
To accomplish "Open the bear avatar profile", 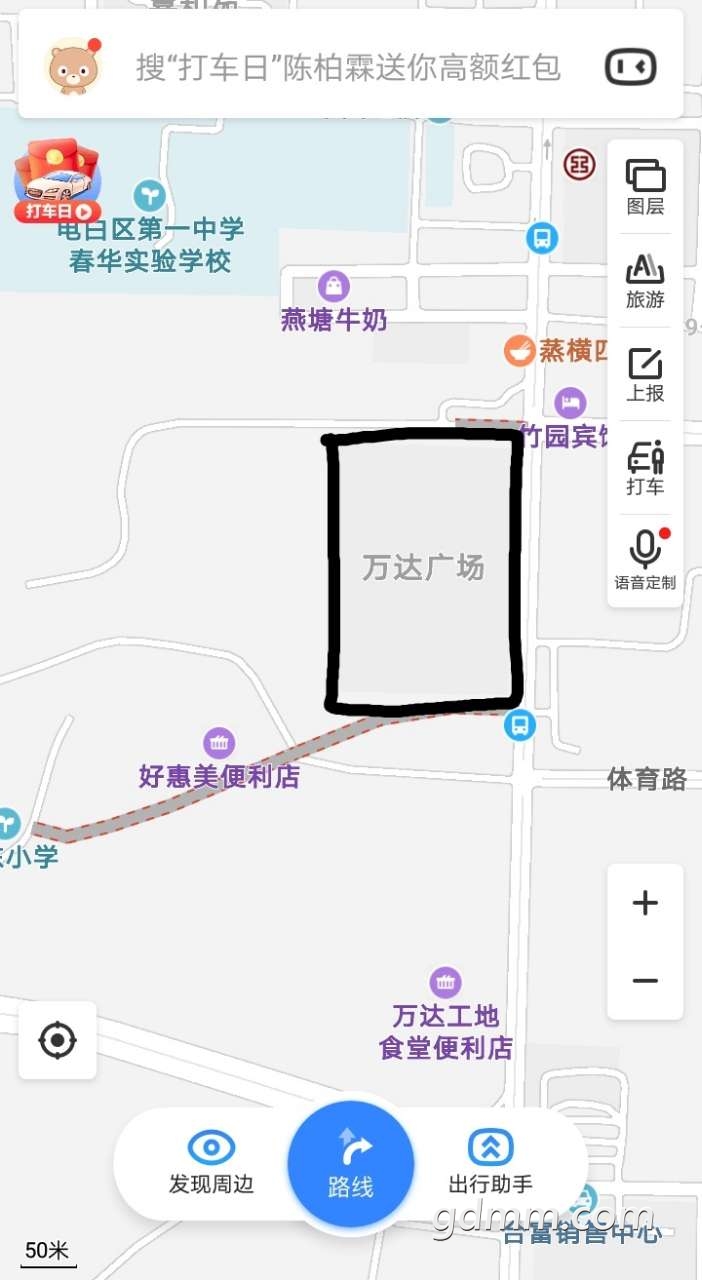I will 73,68.
